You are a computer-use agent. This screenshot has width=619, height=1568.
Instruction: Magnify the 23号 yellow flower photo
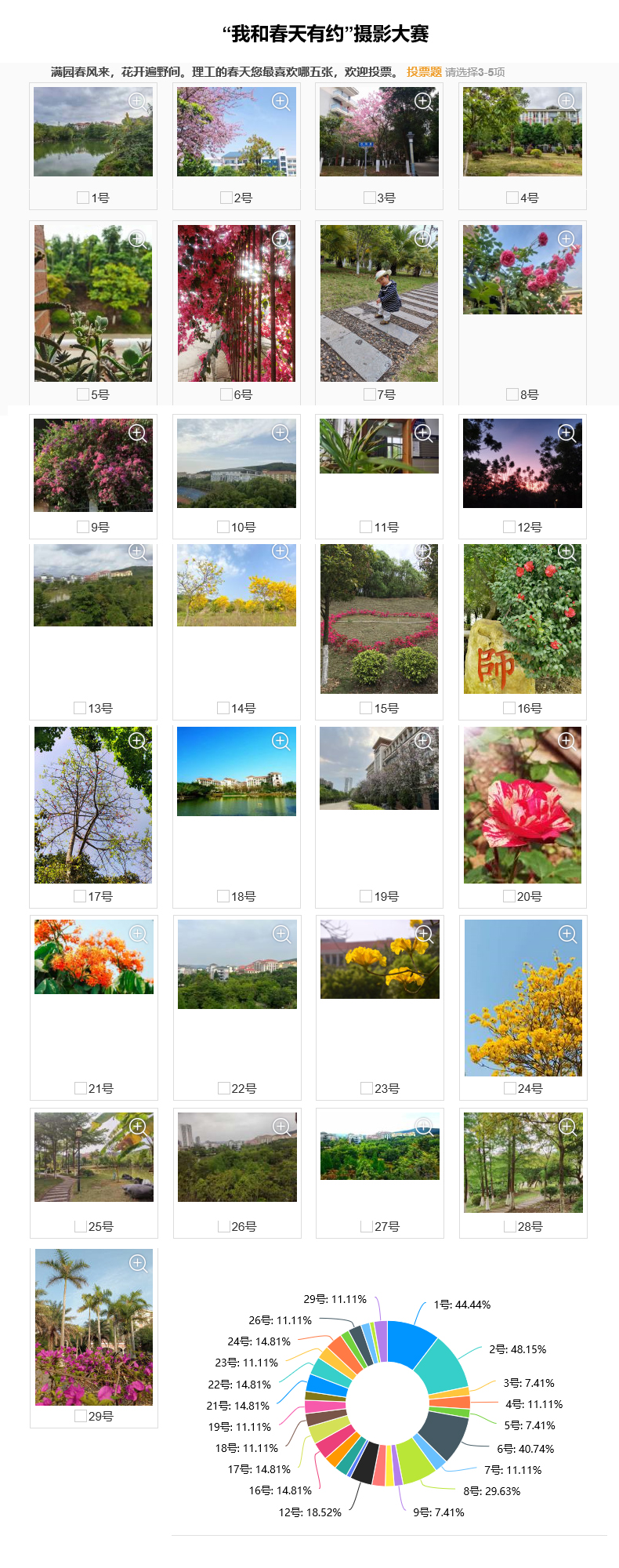(x=424, y=934)
